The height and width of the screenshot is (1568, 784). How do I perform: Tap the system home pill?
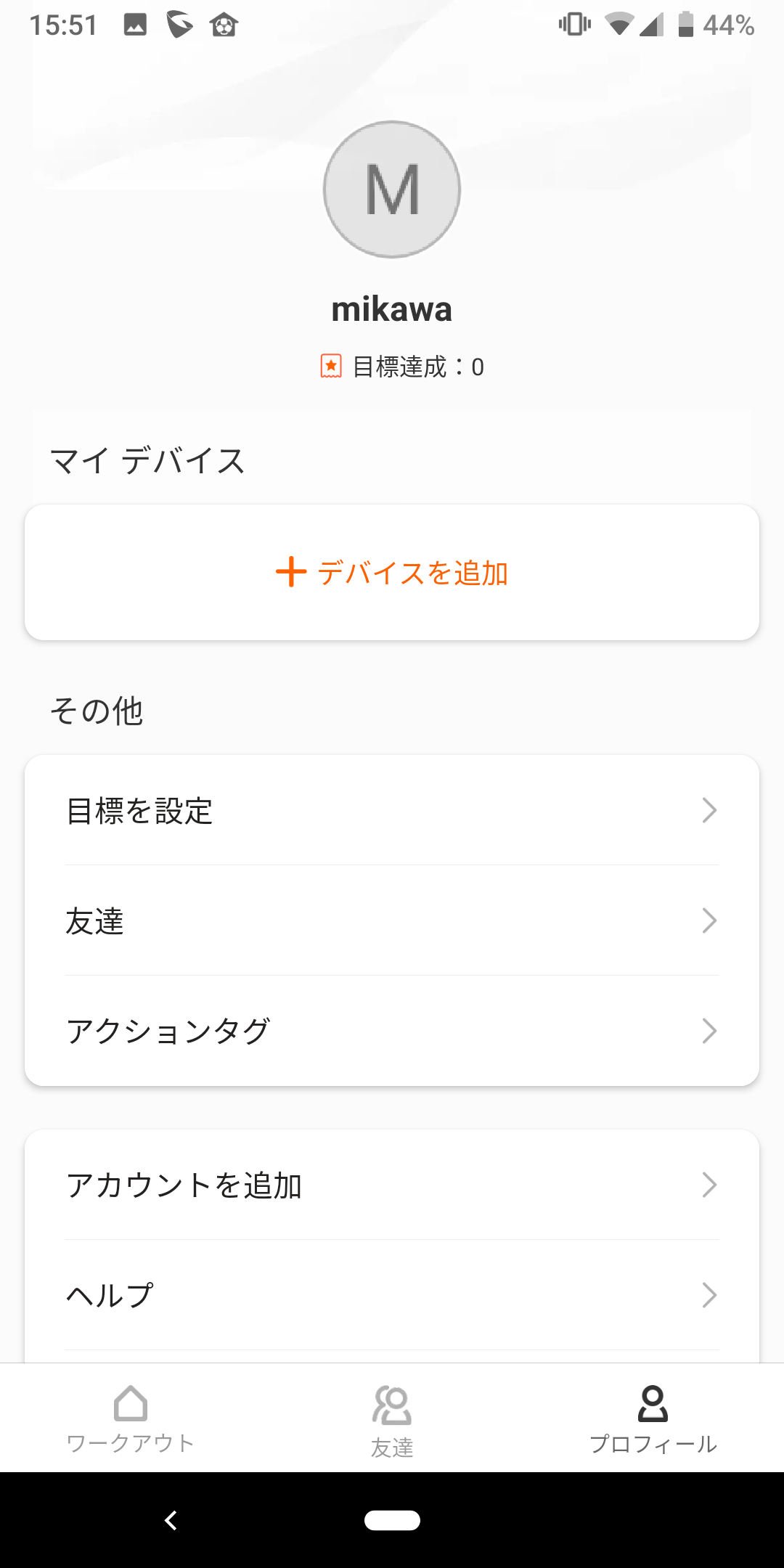pos(392,1520)
